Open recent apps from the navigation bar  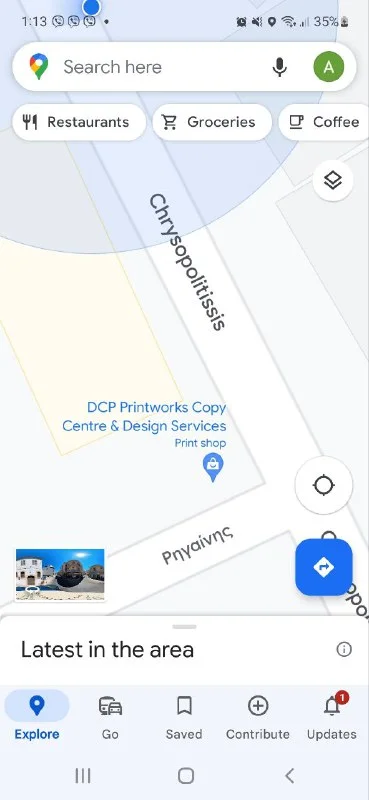83,776
